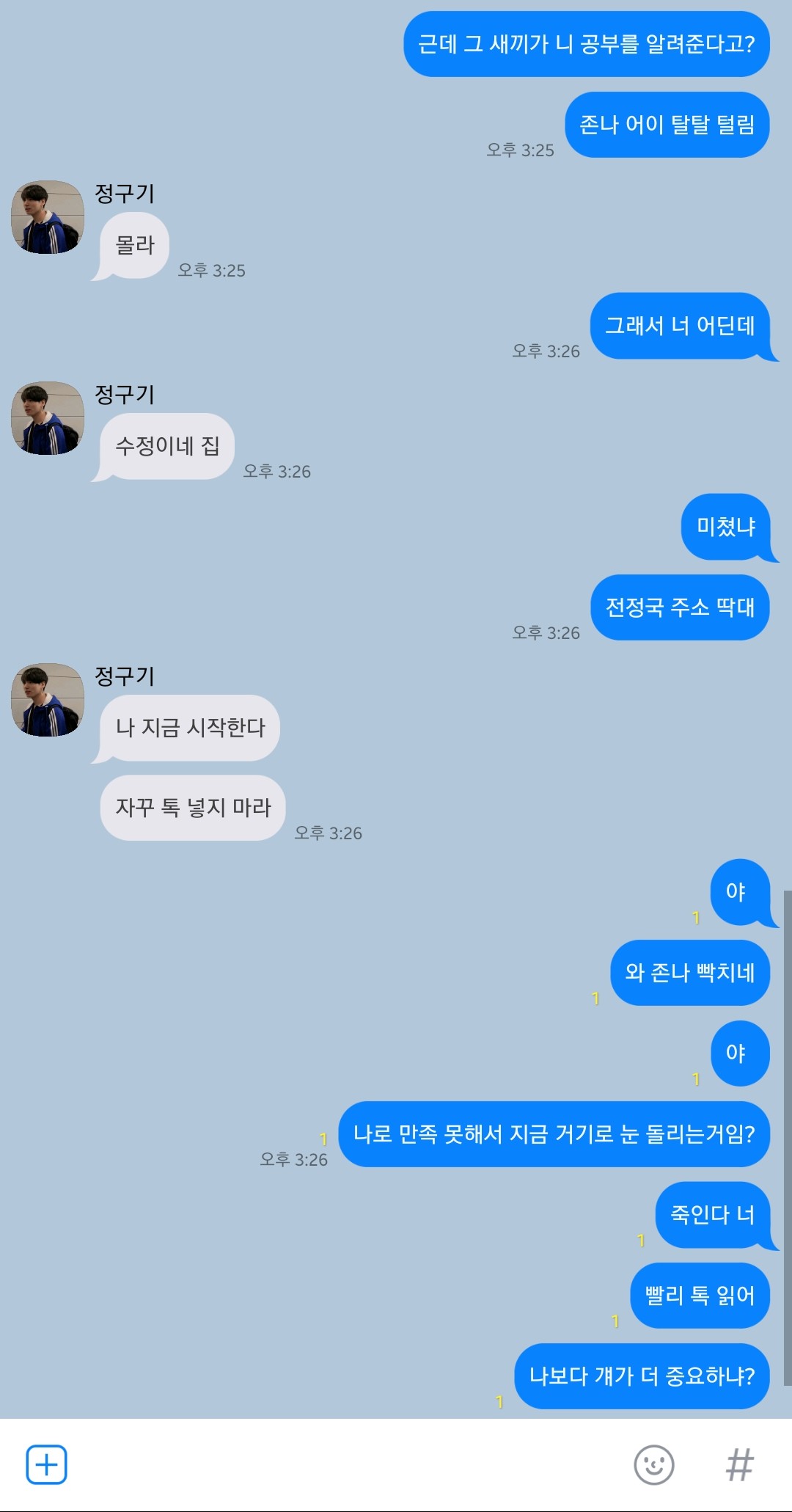This screenshot has width=792, height=1512.
Task: View 정구기's avatar beside 나 지금 시작한다
Action: click(48, 700)
